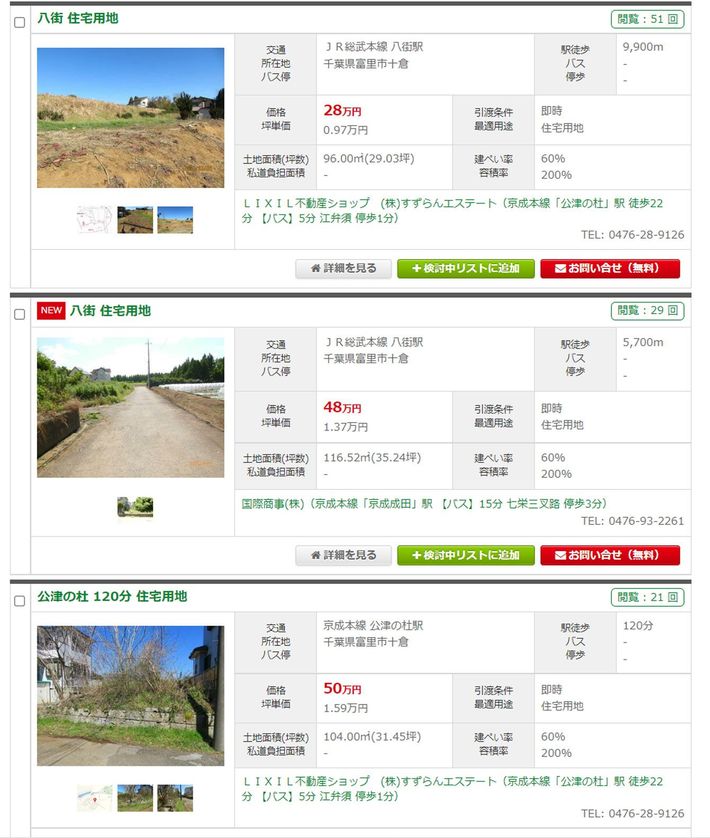This screenshot has height=838, width=710.
Task: Open the map thumbnail under the 50万円 listing
Action: (x=95, y=798)
